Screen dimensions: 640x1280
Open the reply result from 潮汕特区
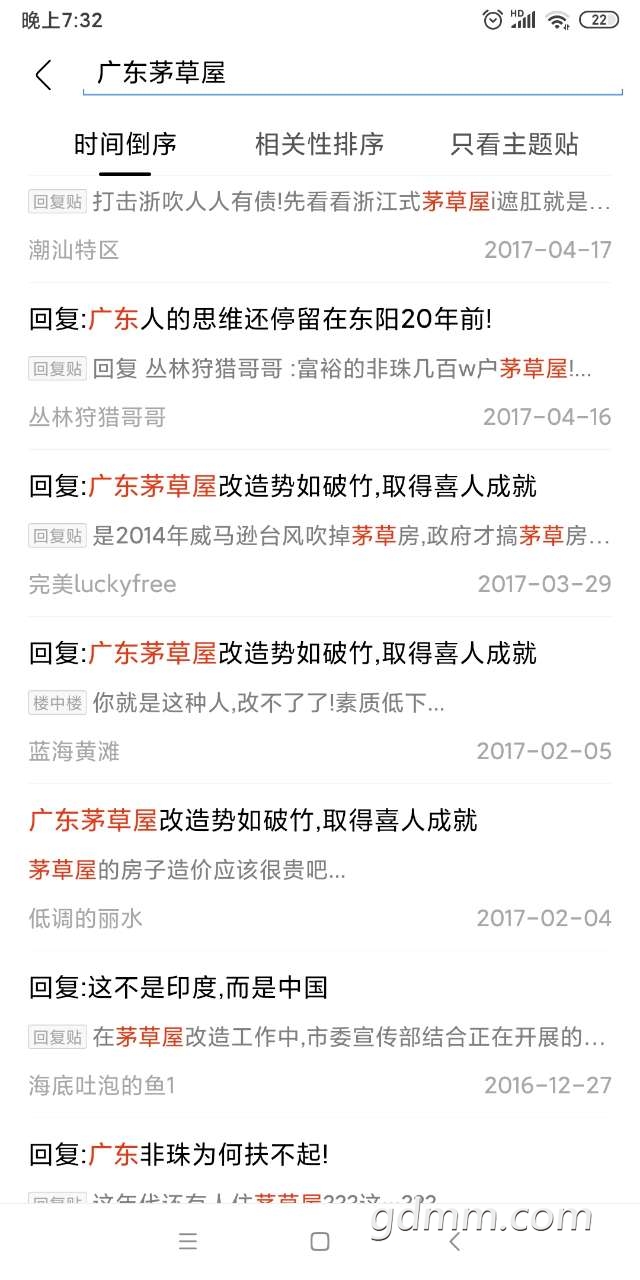(x=320, y=224)
